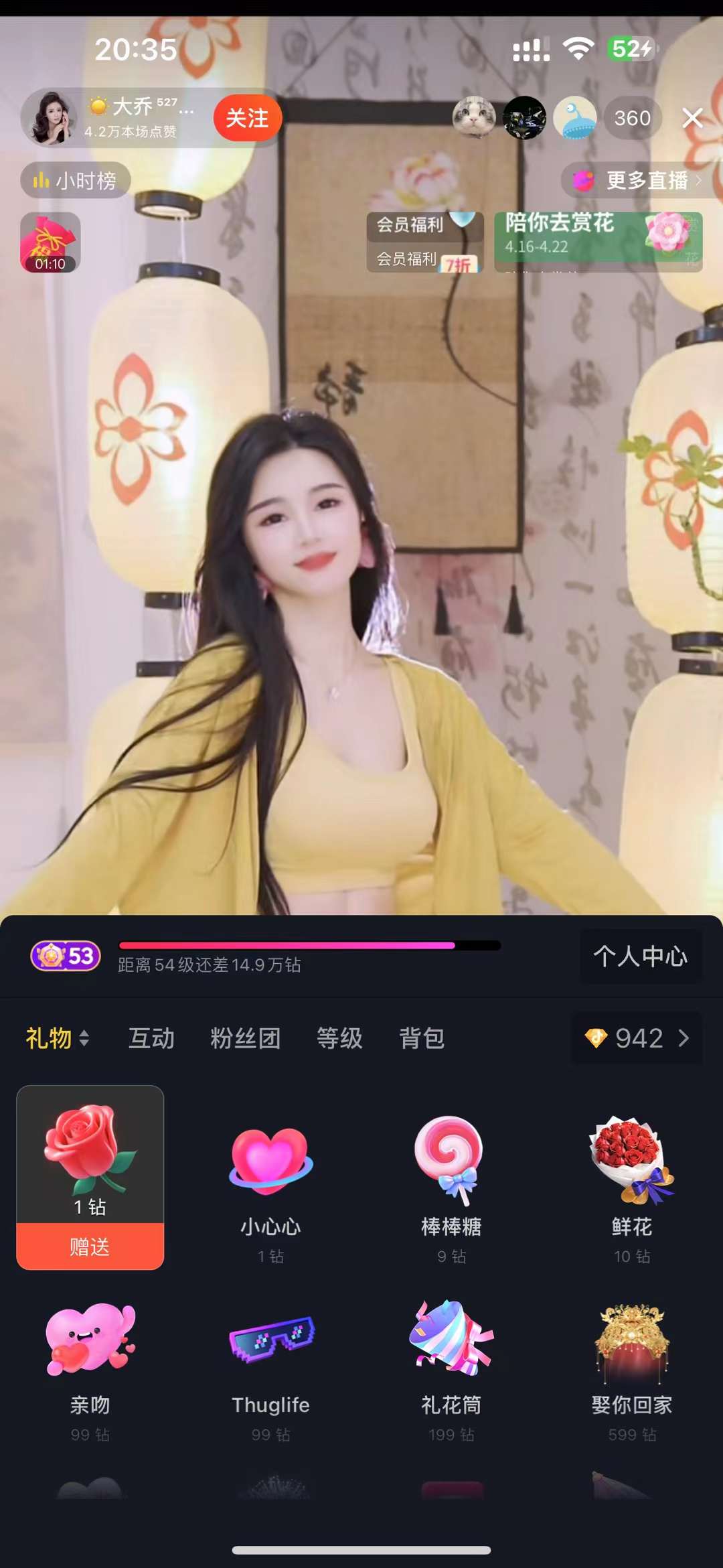This screenshot has height=1568, width=723.
Task: Open the 小时榜 hourly ranking
Action: coord(76,180)
